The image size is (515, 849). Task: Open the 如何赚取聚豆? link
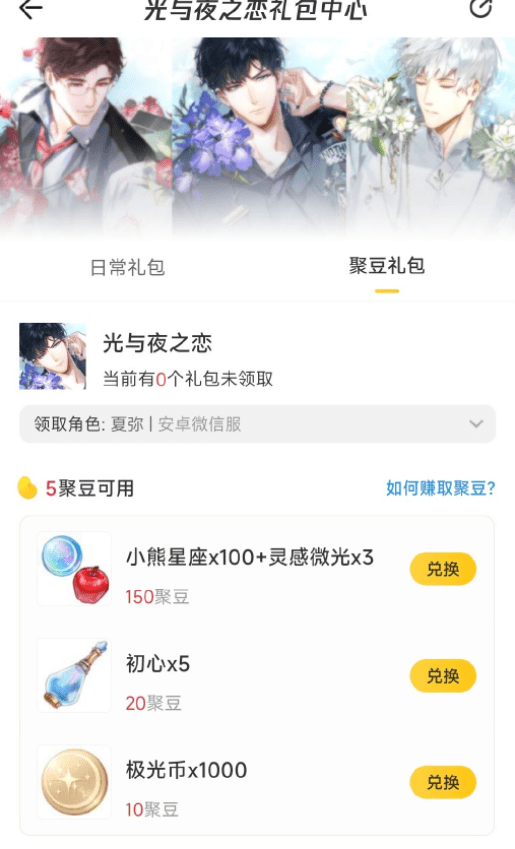click(x=440, y=488)
